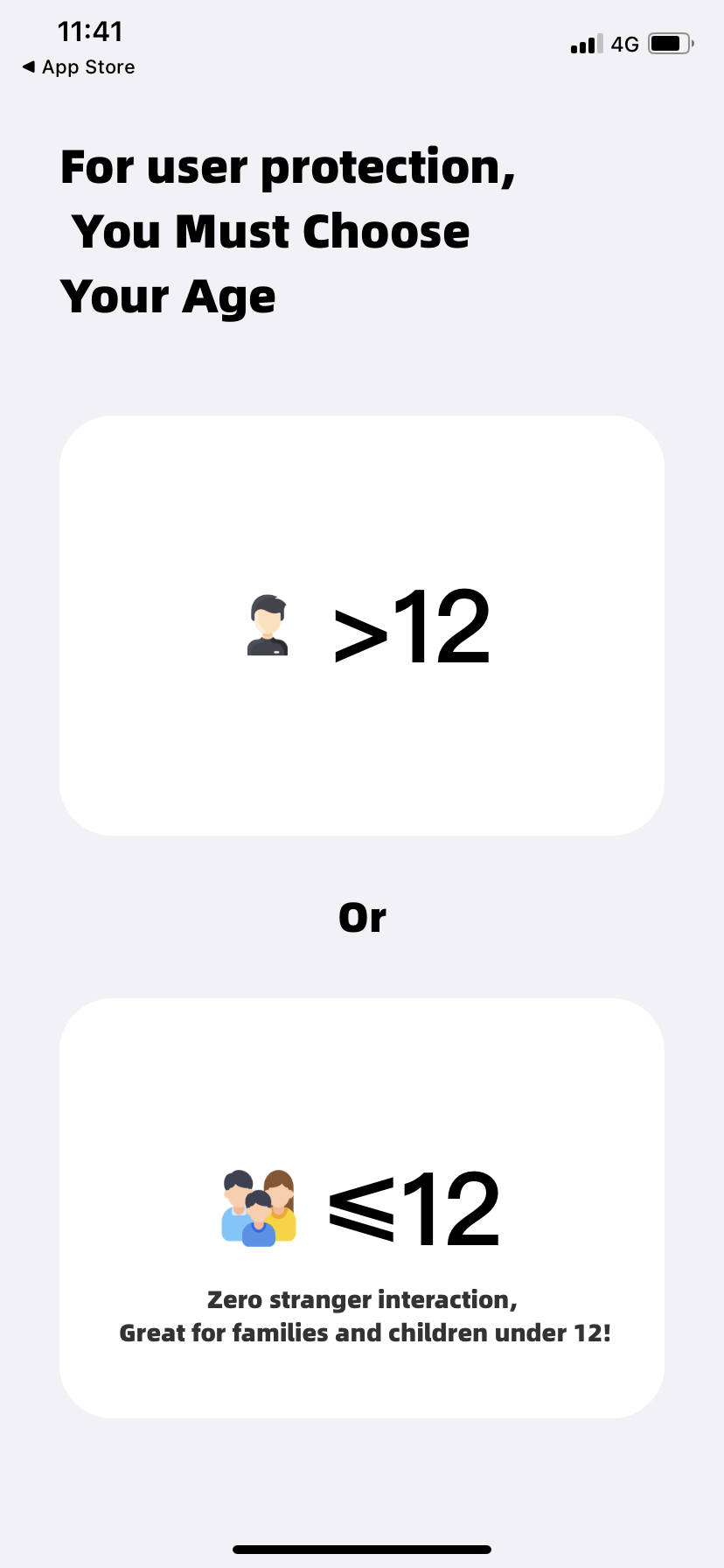Choose the 12 or under family option

coord(362,1207)
